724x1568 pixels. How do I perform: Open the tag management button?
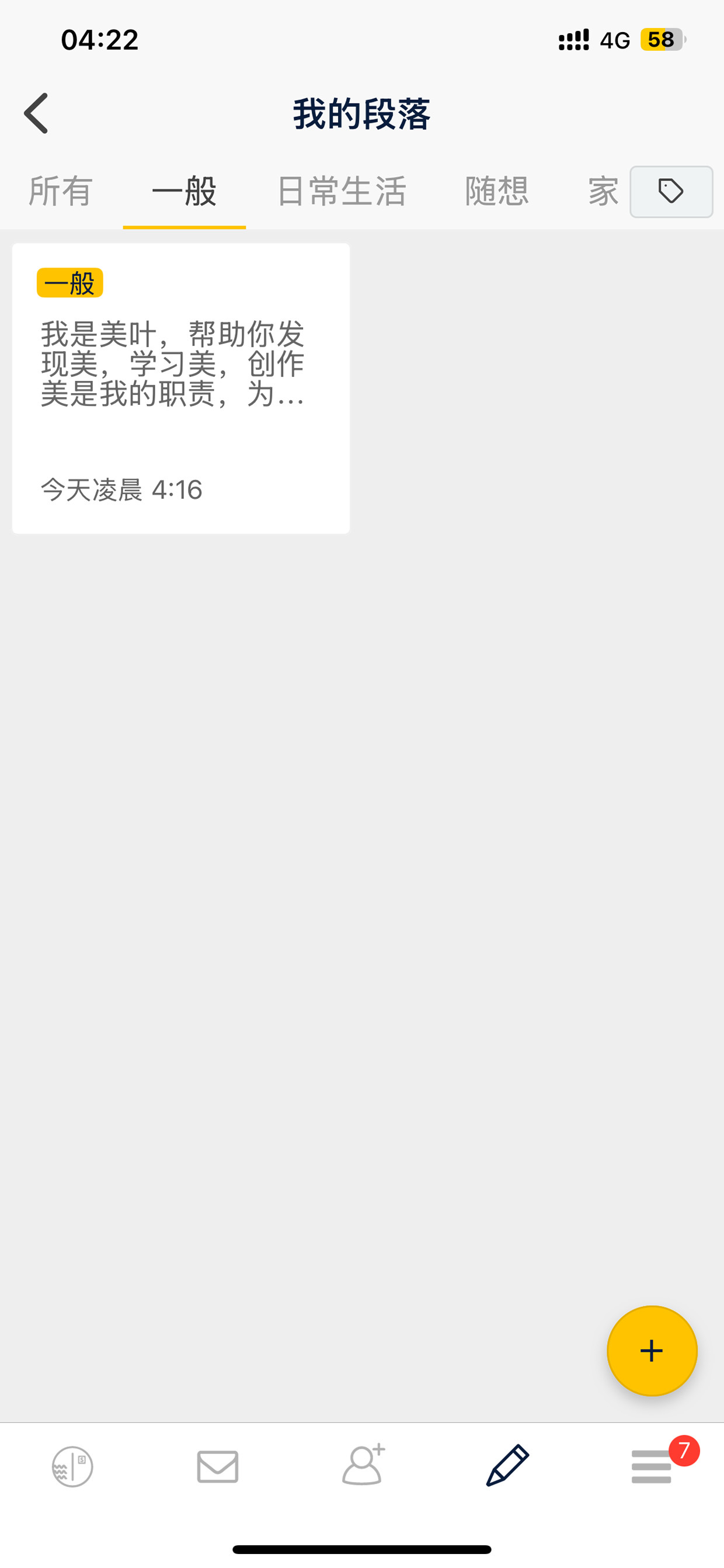pyautogui.click(x=671, y=192)
